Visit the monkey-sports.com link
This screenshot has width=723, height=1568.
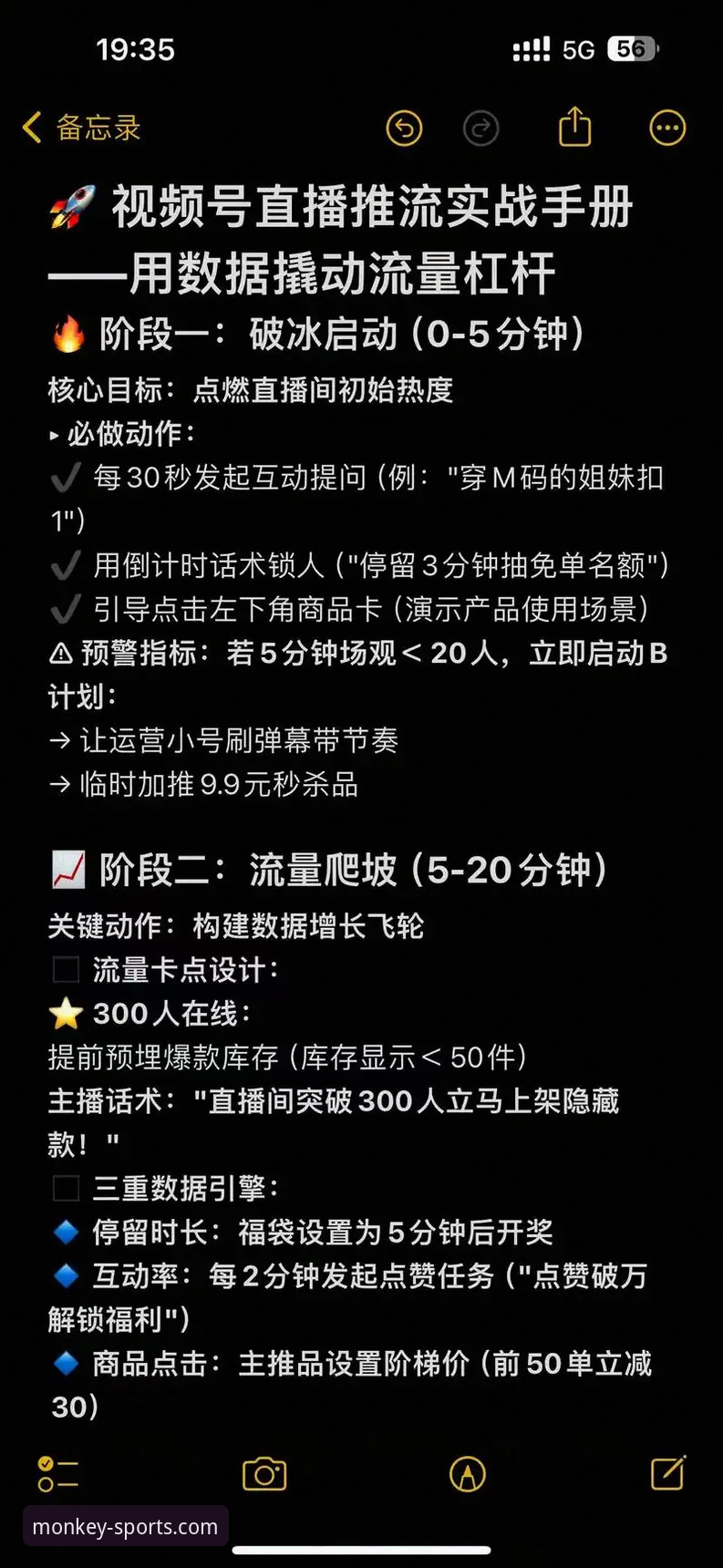[x=125, y=1526]
